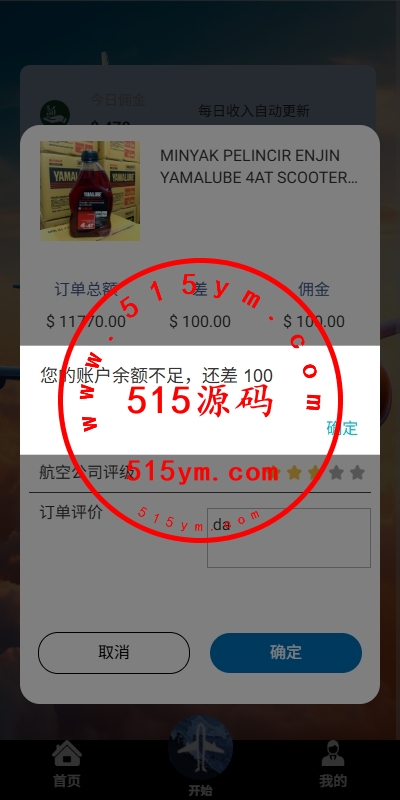Tap the blue 确定 submit button
Viewport: 400px width, 800px height.
click(286, 653)
